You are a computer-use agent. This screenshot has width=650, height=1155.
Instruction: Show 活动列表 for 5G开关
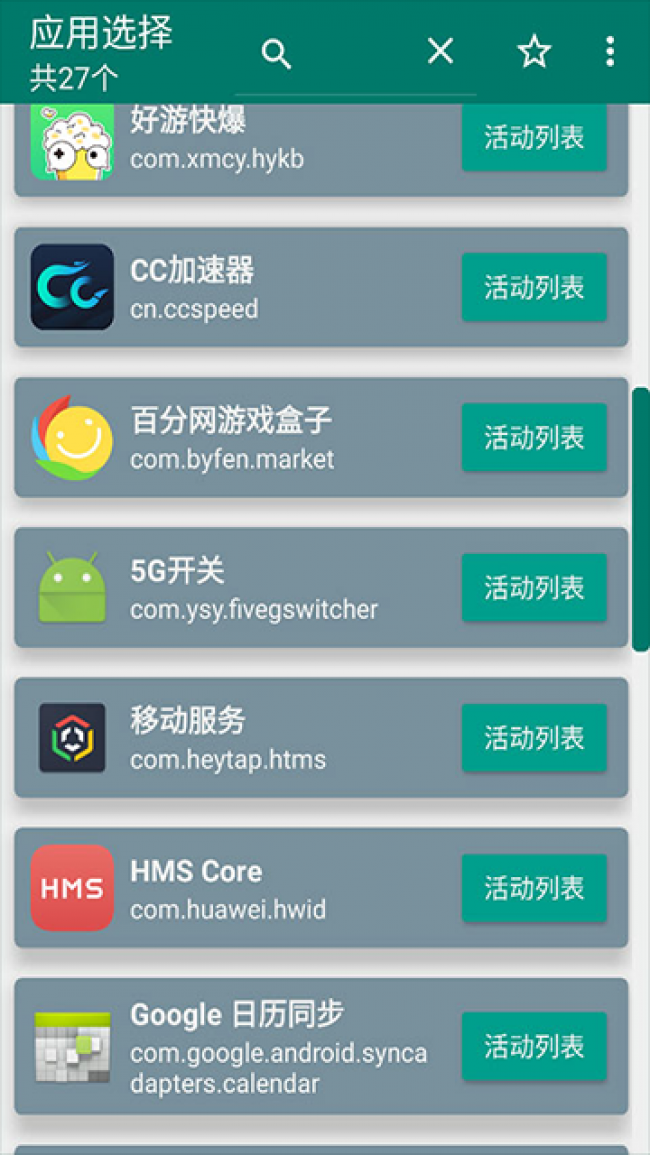pos(534,588)
